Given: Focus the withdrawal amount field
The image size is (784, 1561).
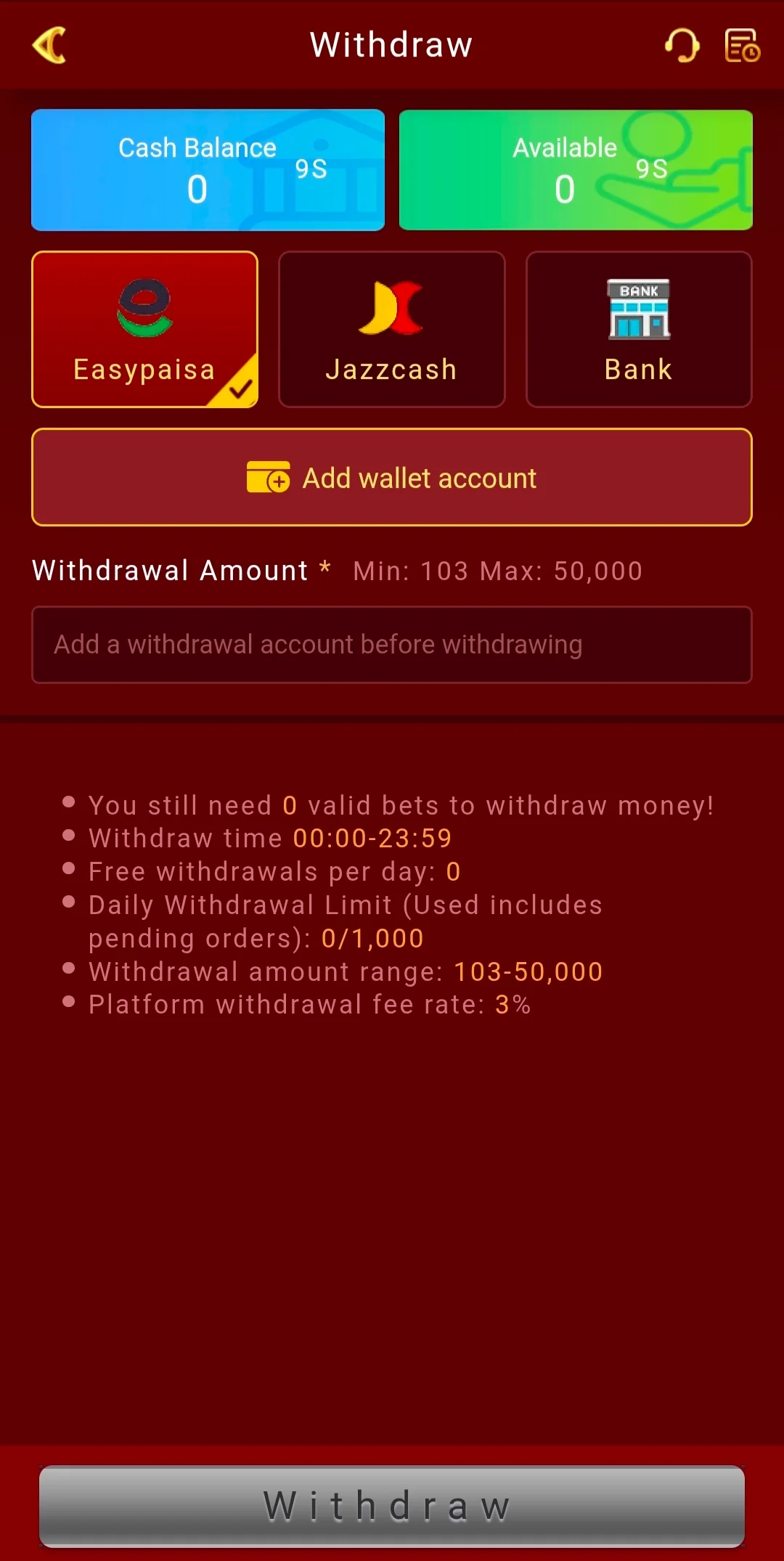Looking at the screenshot, I should pyautogui.click(x=392, y=645).
